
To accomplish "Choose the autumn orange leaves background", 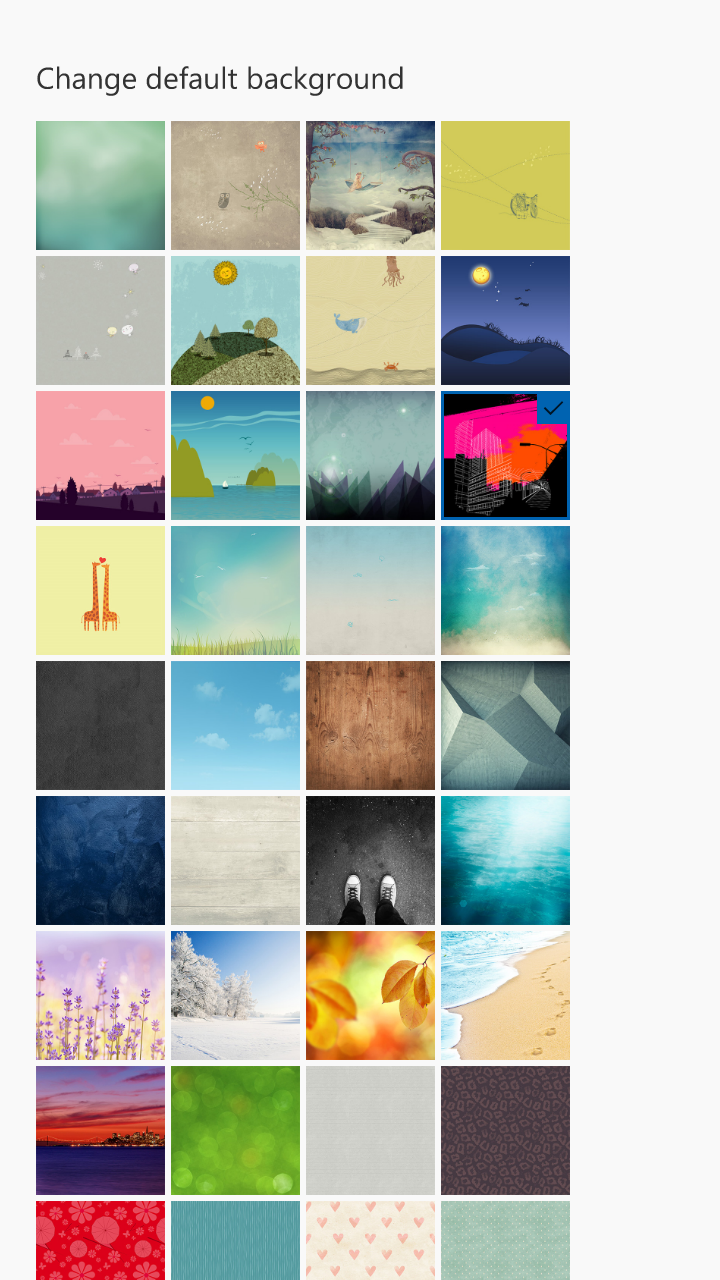I will point(370,995).
